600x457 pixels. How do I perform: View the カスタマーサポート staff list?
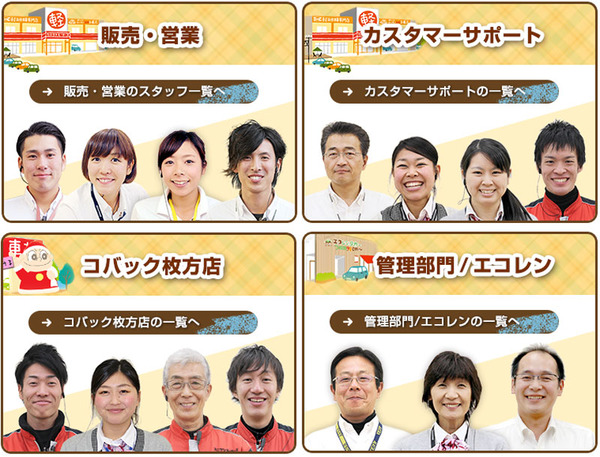[444, 92]
